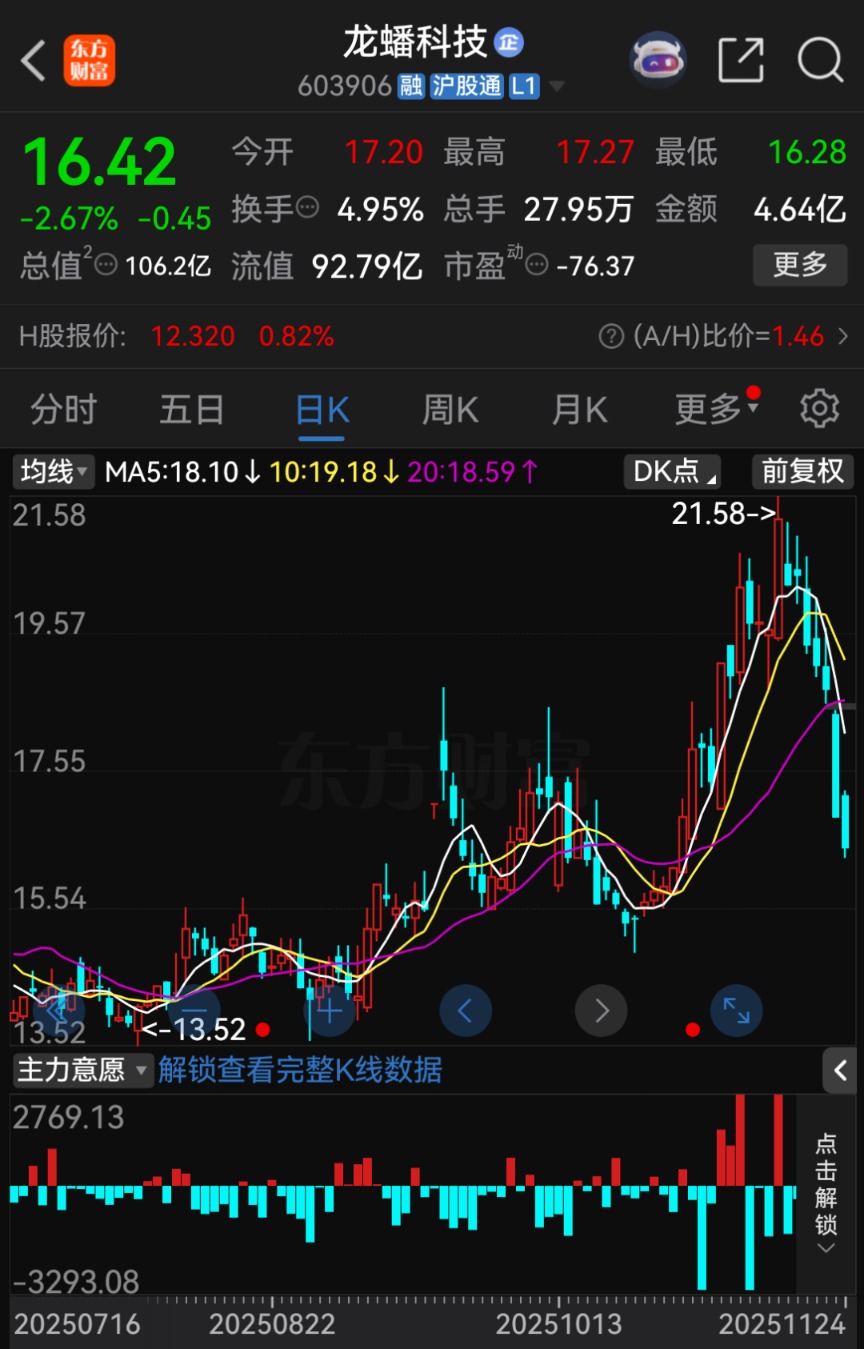Tap 解锁查看完整K线数据 link
Image resolution: width=864 pixels, height=1349 pixels.
[x=300, y=1071]
